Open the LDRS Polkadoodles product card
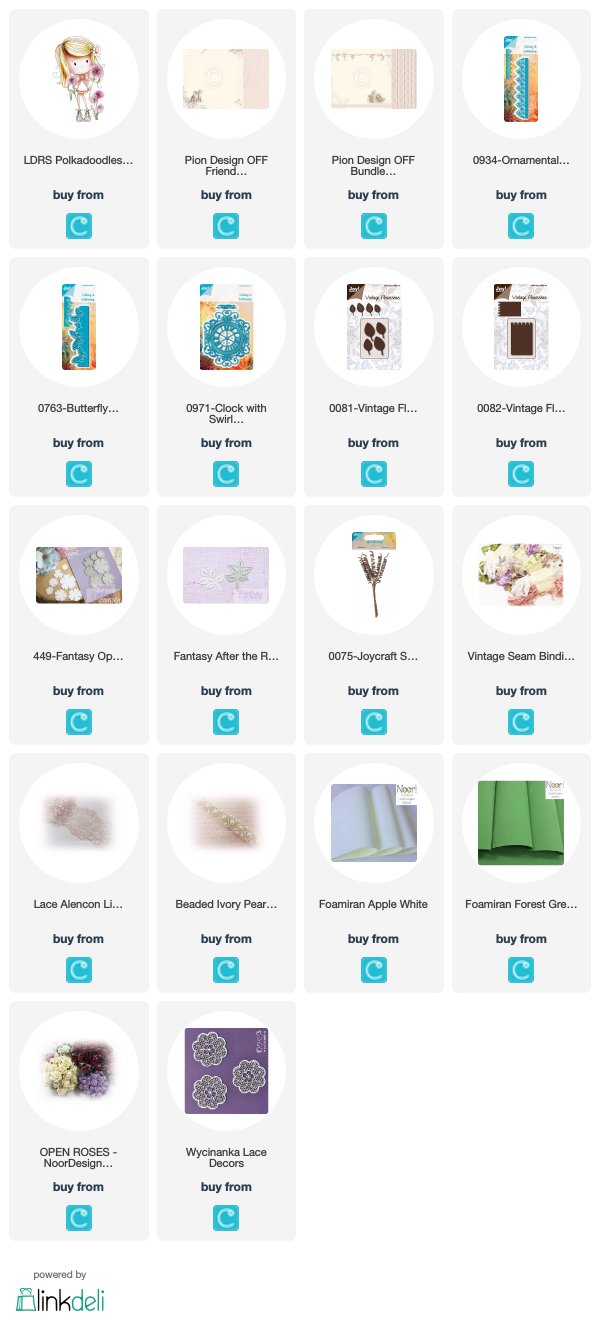Screen dimensions: 600x1321 pos(79,129)
